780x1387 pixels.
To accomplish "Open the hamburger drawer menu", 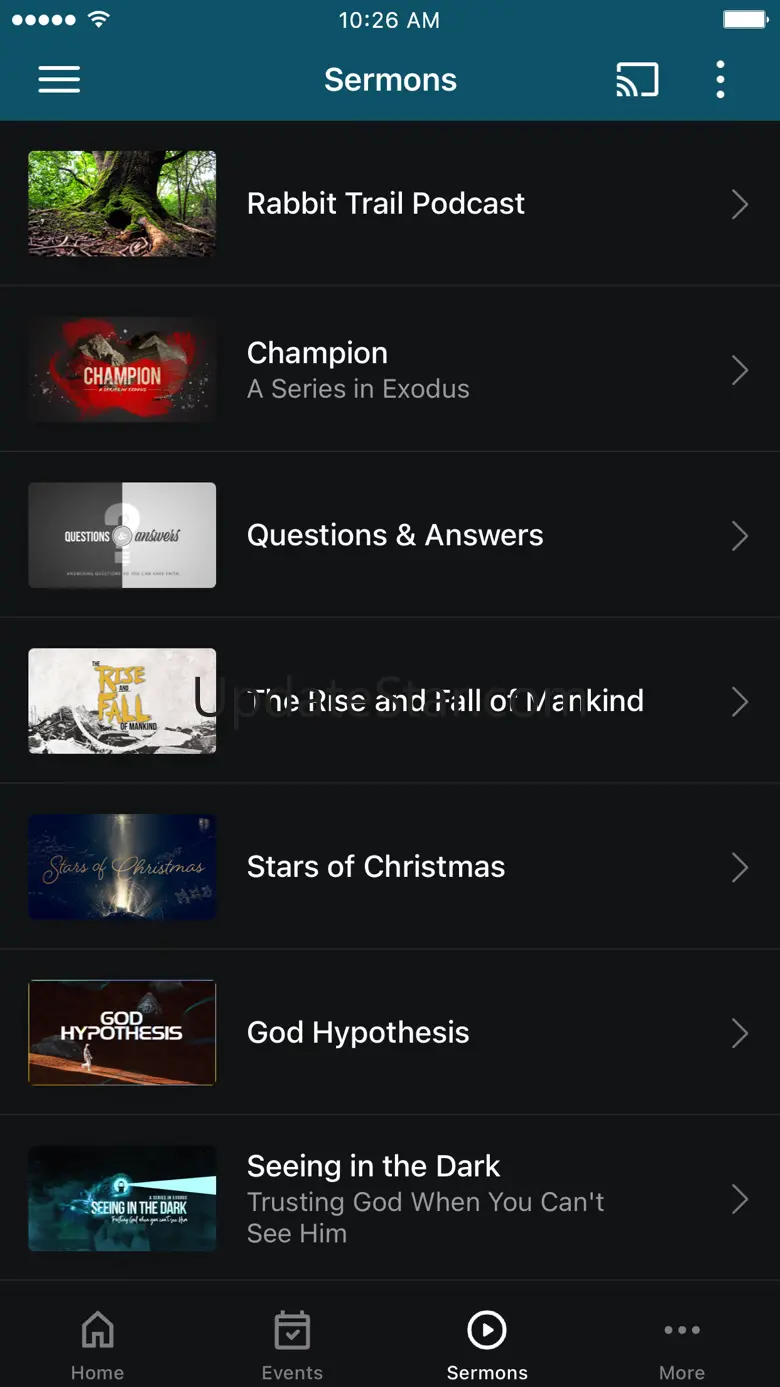I will [59, 80].
